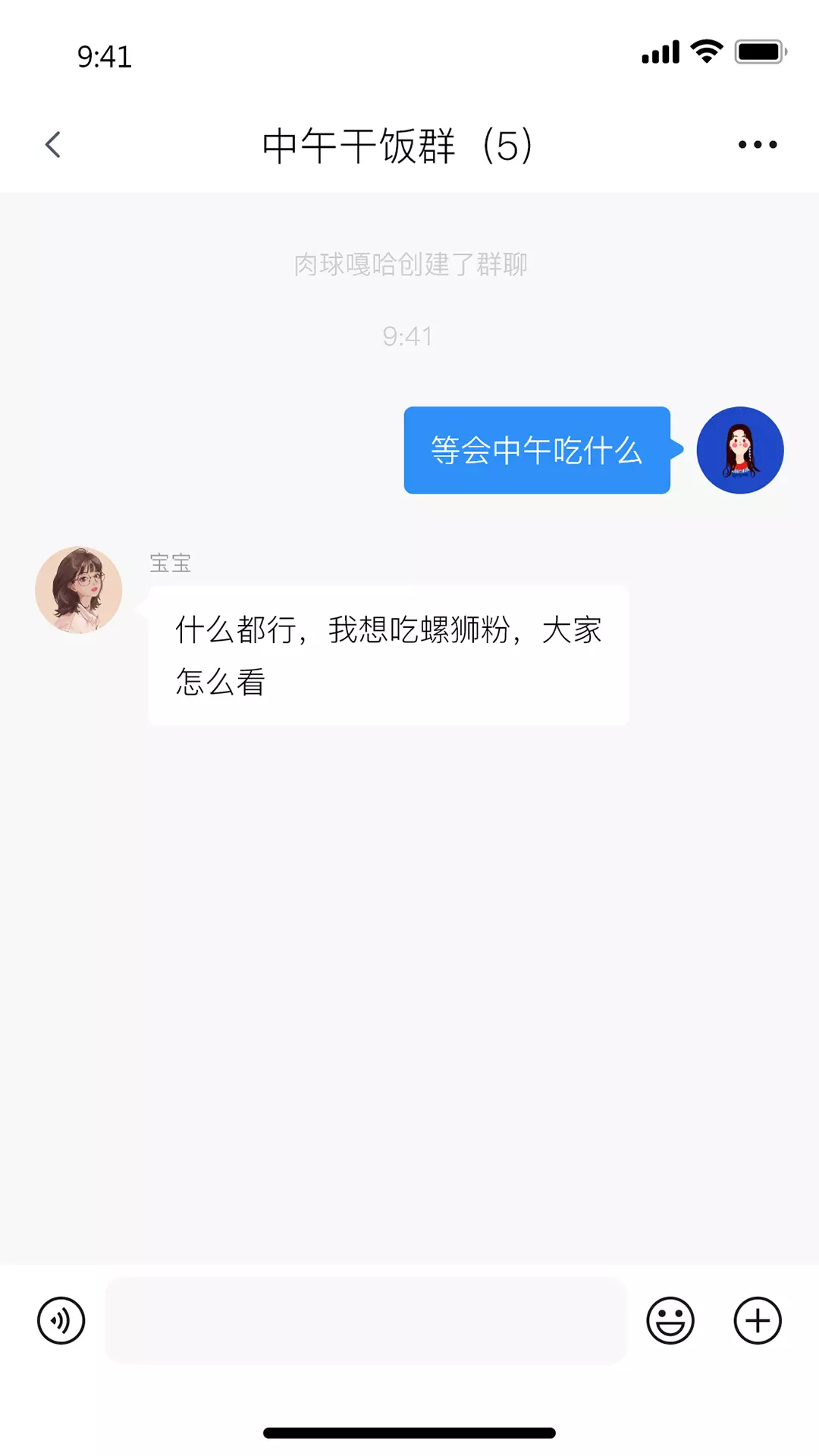819x1456 pixels.
Task: Go back from the 中午干饭群 chat
Action: (52, 144)
